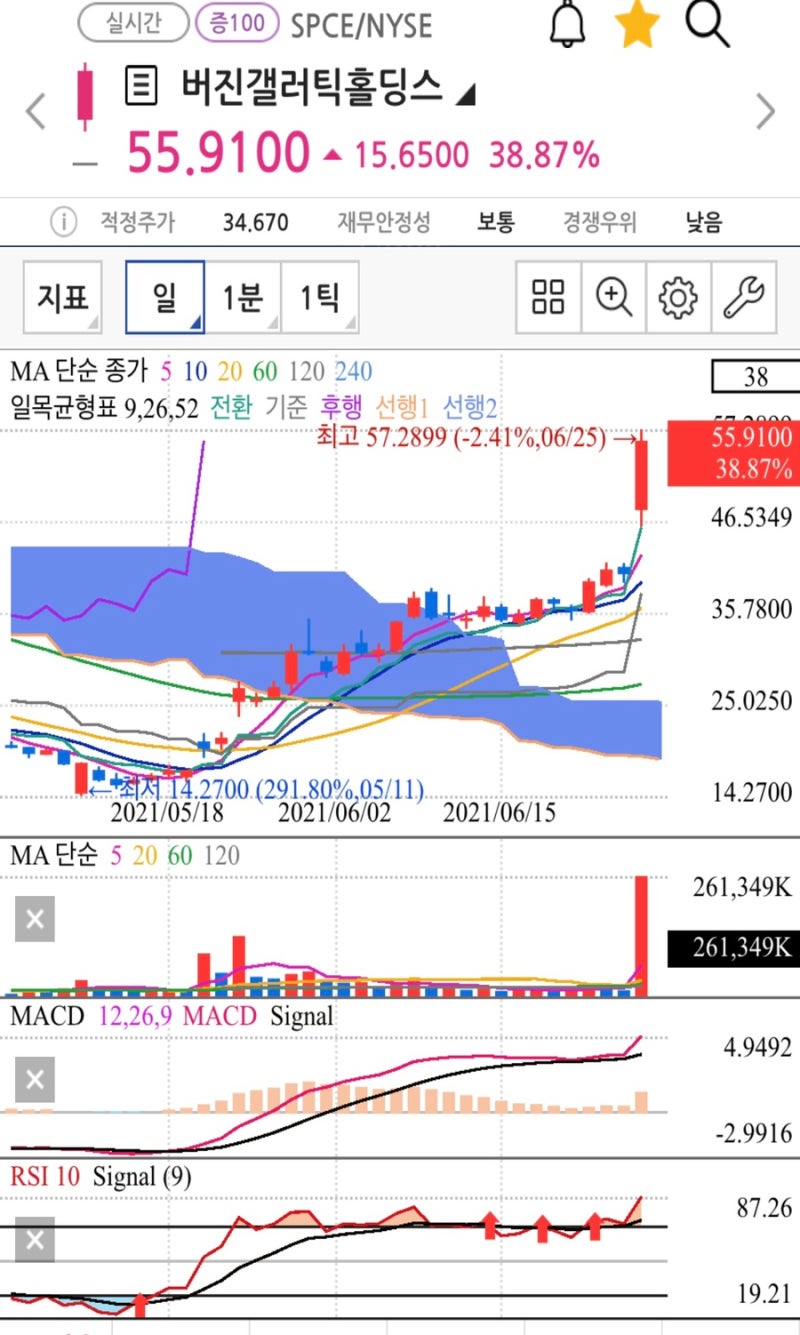Screen dimensions: 800x1335
Task: Open the 지표 indicator button
Action: click(62, 297)
